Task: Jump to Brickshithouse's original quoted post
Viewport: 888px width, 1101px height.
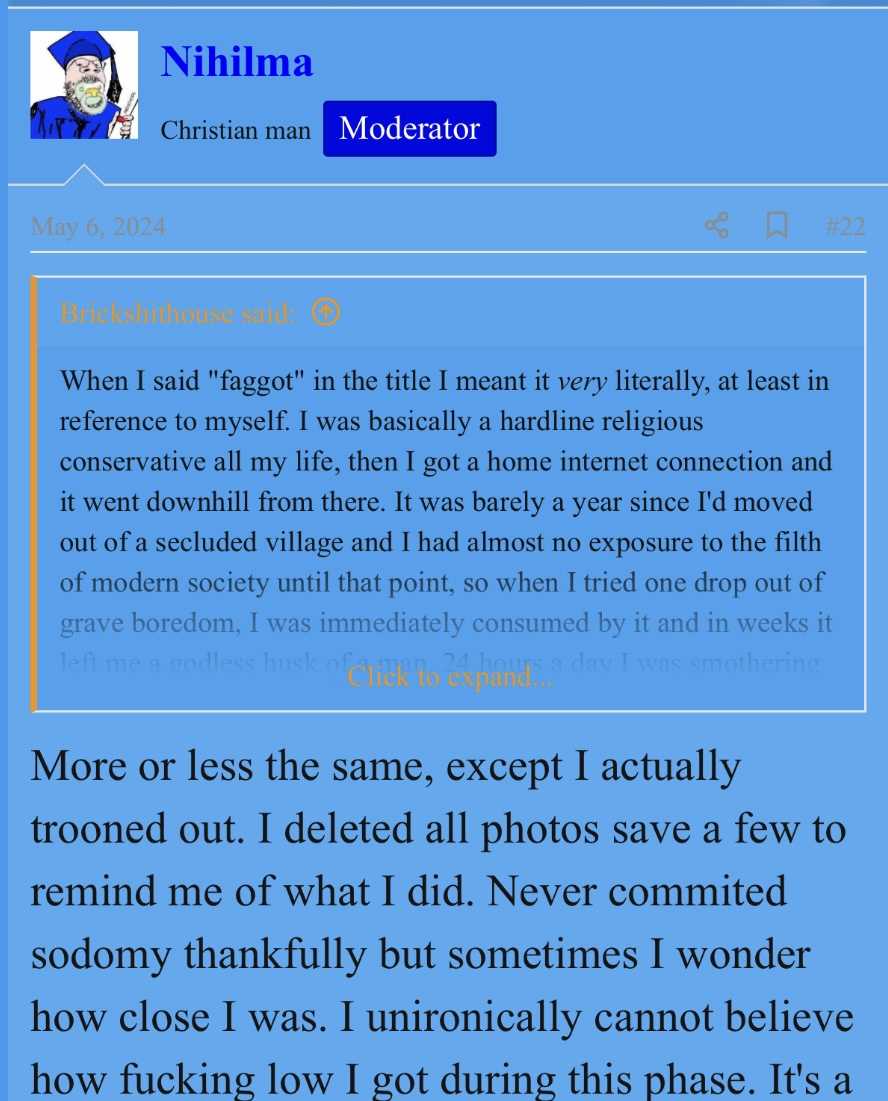Action: pos(326,313)
